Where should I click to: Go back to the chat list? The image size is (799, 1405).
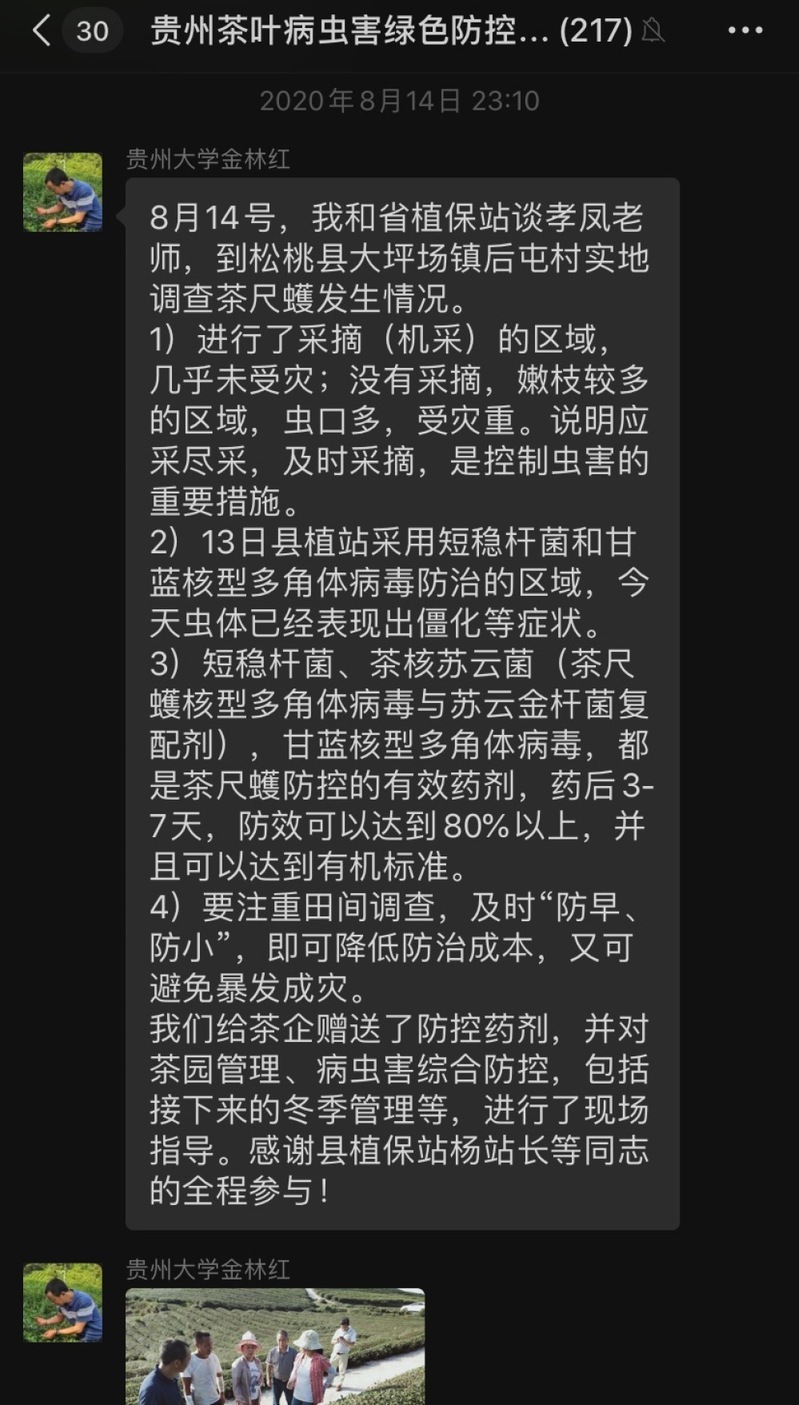pyautogui.click(x=41, y=31)
